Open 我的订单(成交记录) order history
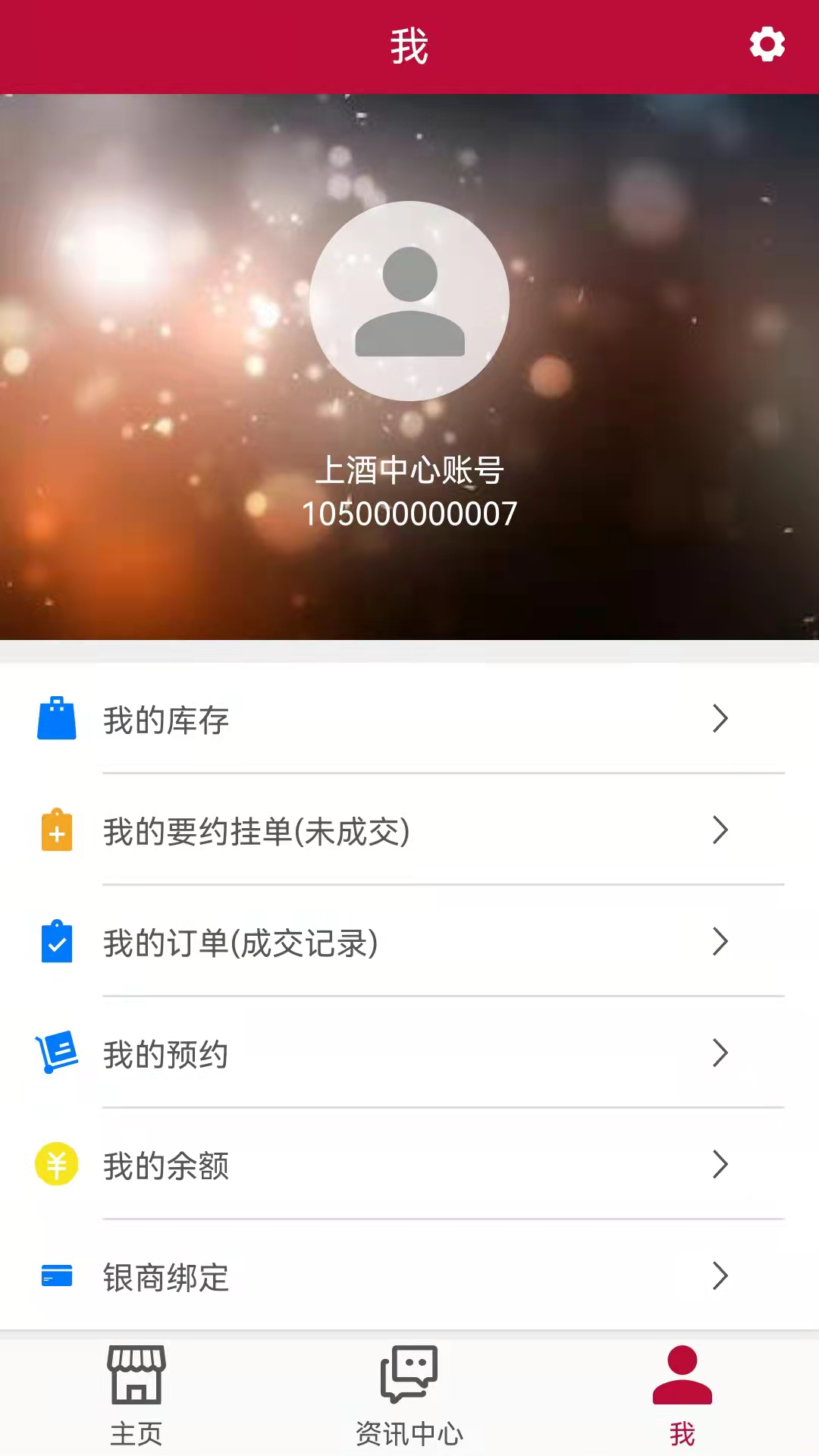 click(409, 943)
